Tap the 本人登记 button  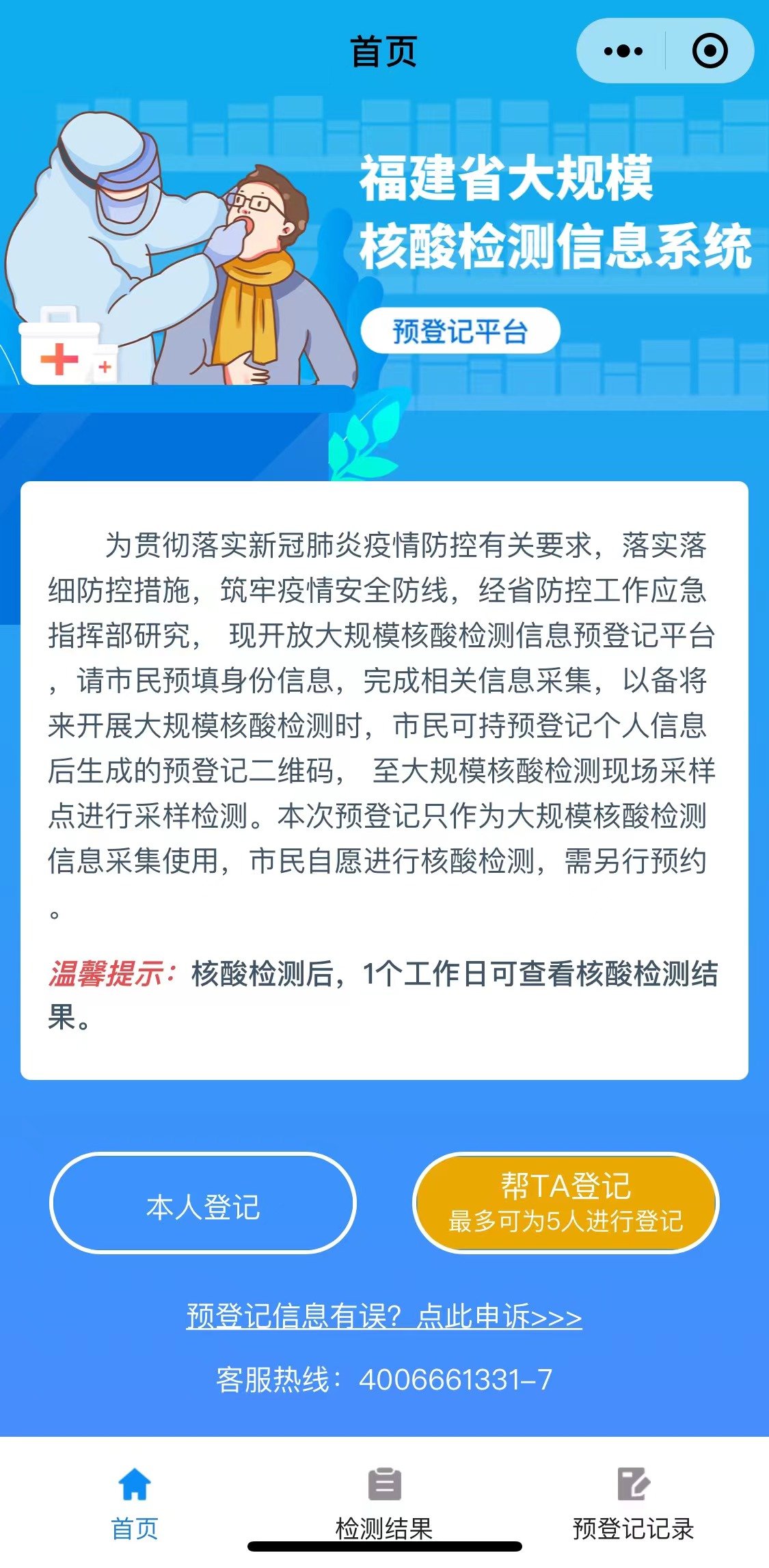[x=203, y=1206]
